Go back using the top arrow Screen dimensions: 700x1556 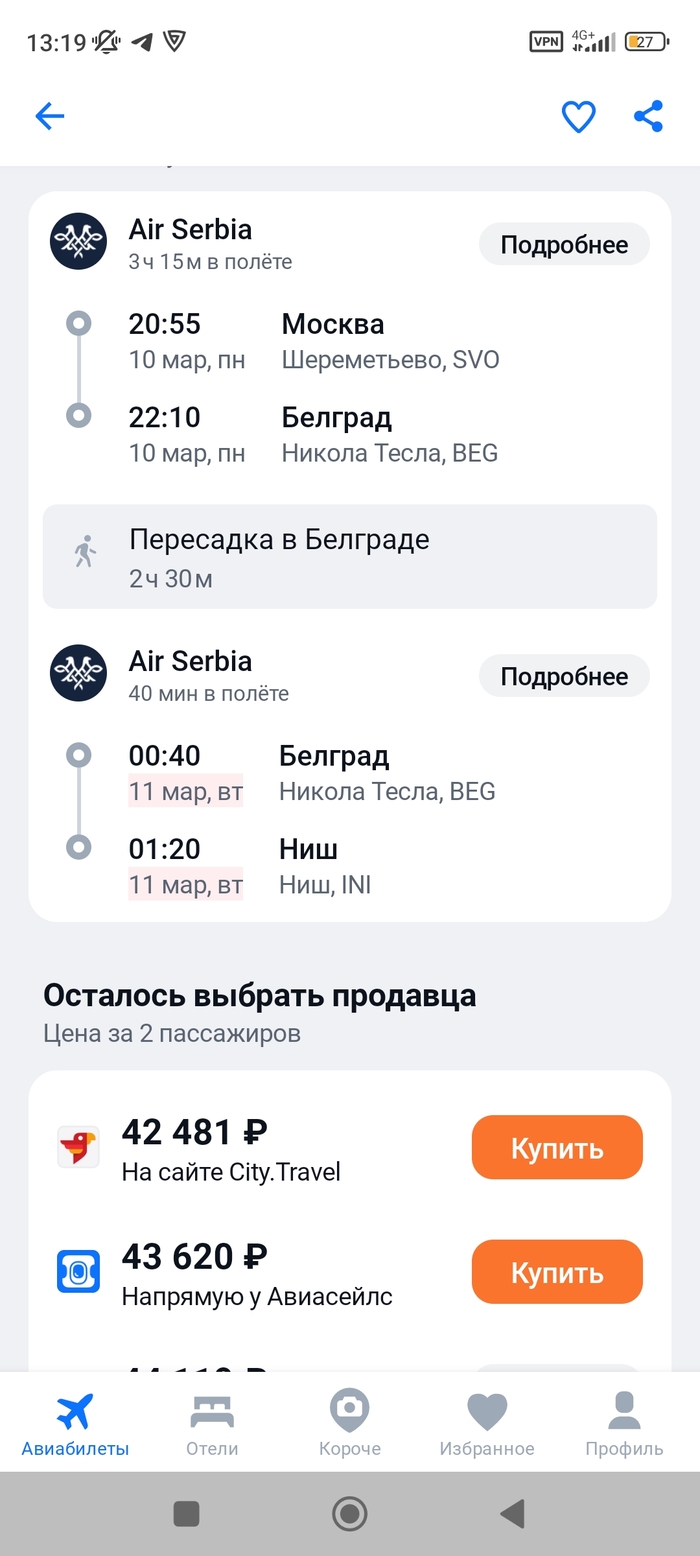click(x=50, y=117)
